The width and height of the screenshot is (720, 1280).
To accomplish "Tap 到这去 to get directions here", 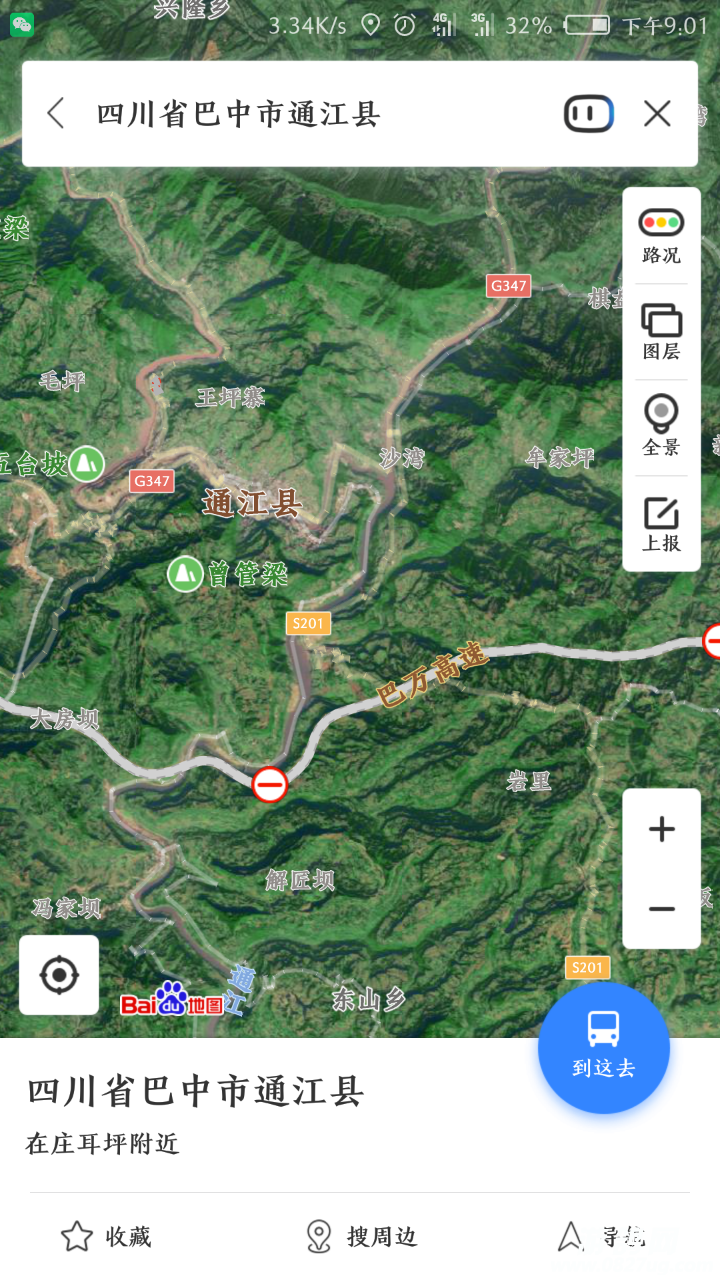I will click(604, 1047).
